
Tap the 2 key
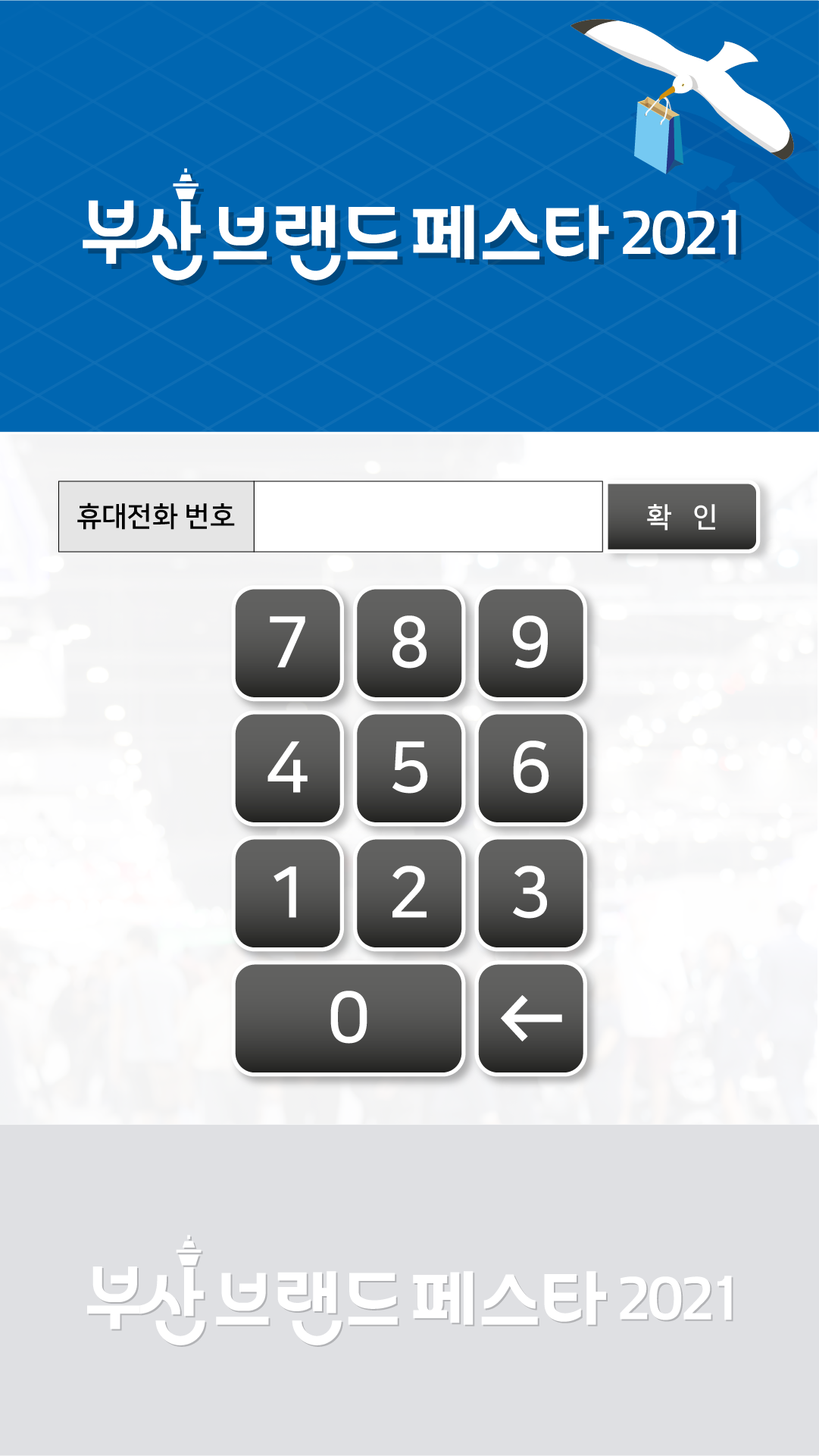409,893
